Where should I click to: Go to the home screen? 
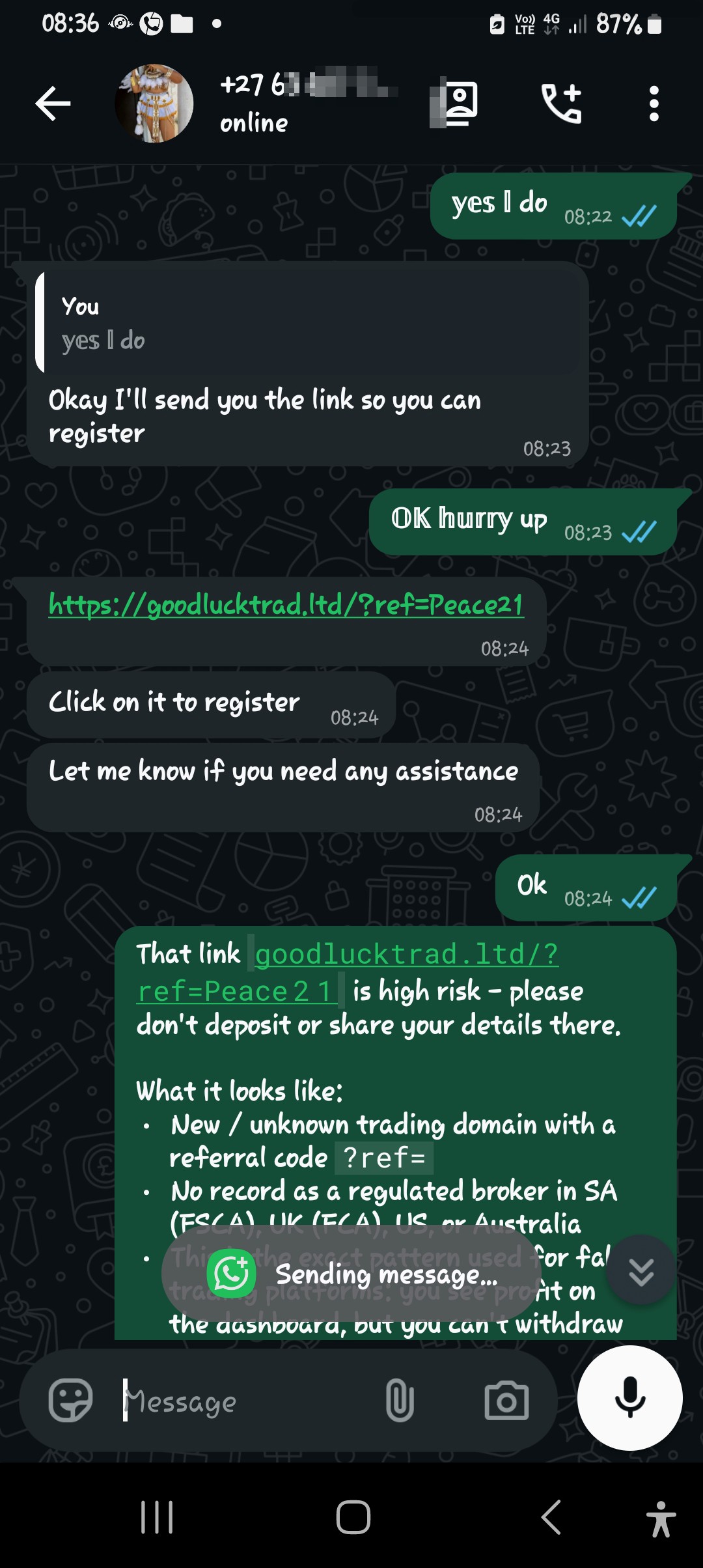click(x=353, y=1517)
